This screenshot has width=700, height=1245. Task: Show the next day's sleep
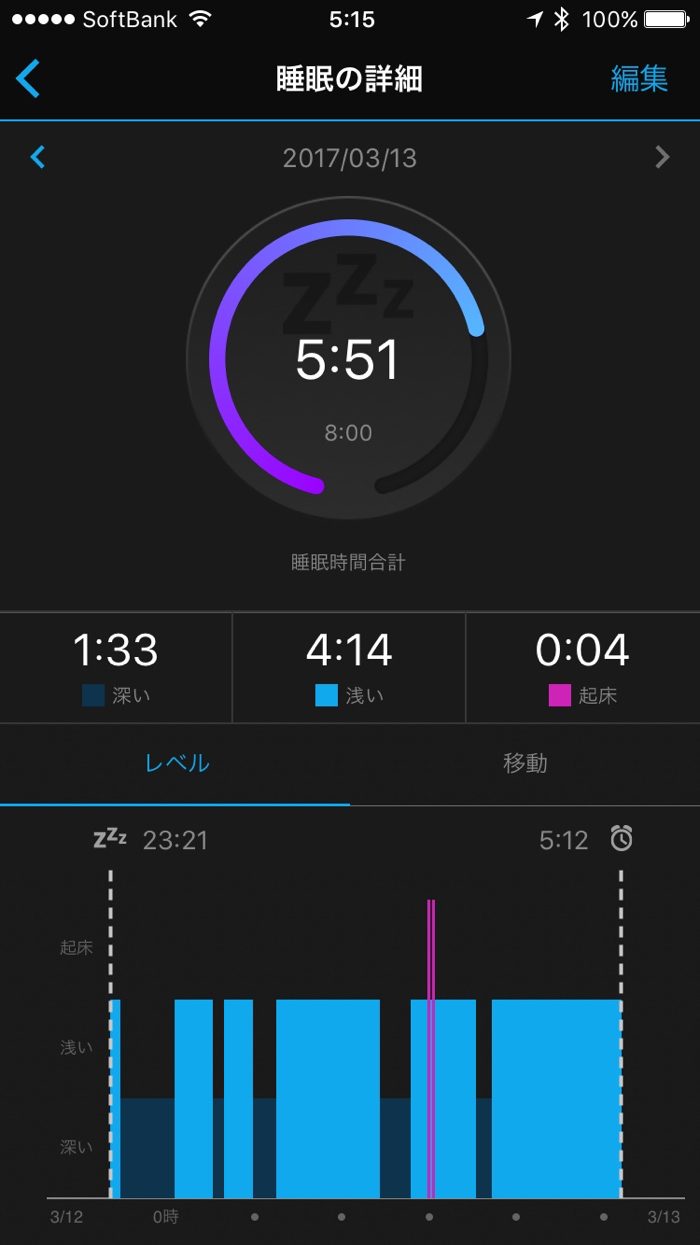click(662, 157)
